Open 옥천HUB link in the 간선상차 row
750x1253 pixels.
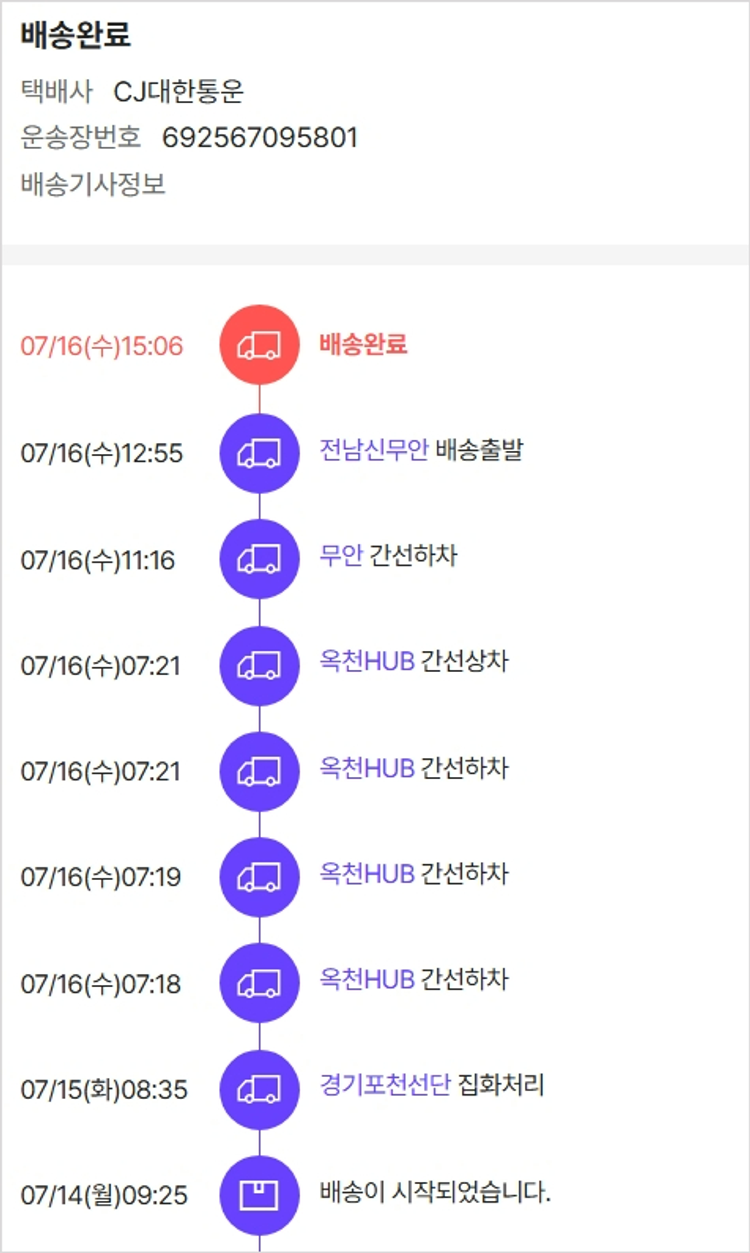[366, 662]
